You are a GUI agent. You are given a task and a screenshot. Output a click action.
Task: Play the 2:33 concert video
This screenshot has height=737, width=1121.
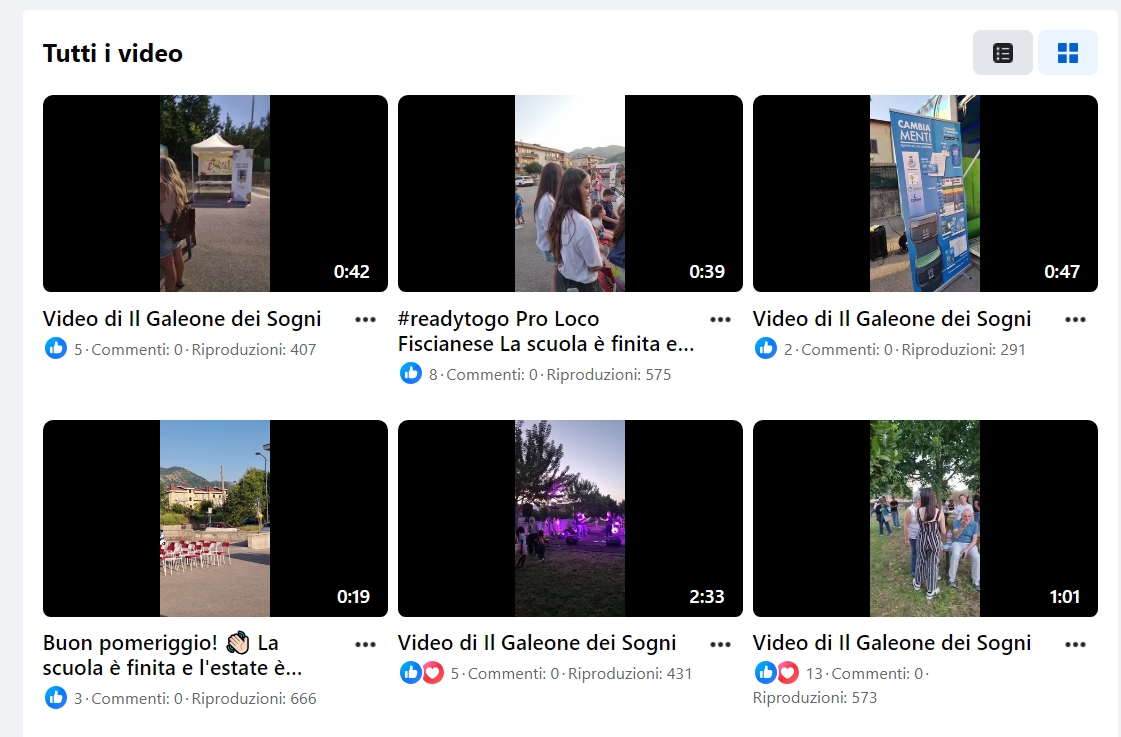click(x=570, y=518)
